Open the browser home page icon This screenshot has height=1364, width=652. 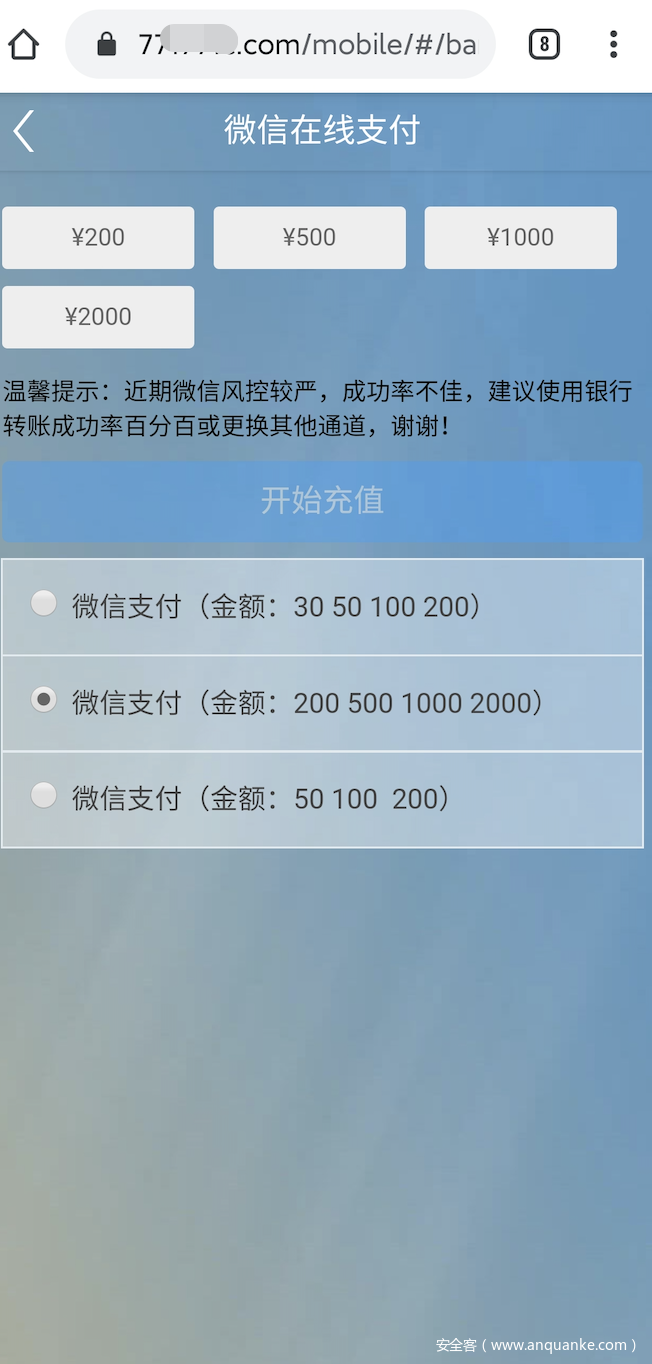23,44
